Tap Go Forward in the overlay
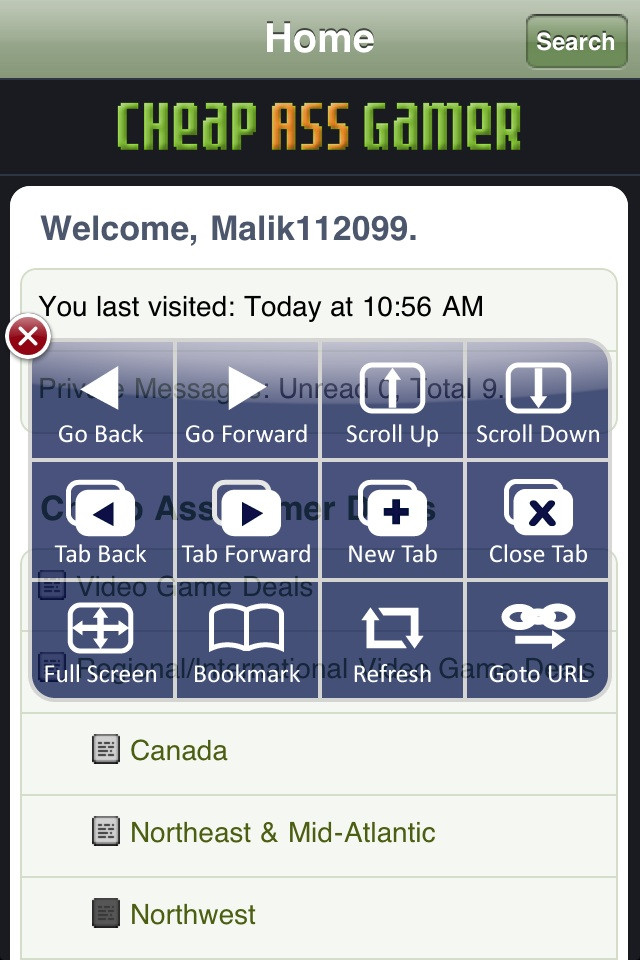640x960 pixels. [x=247, y=401]
